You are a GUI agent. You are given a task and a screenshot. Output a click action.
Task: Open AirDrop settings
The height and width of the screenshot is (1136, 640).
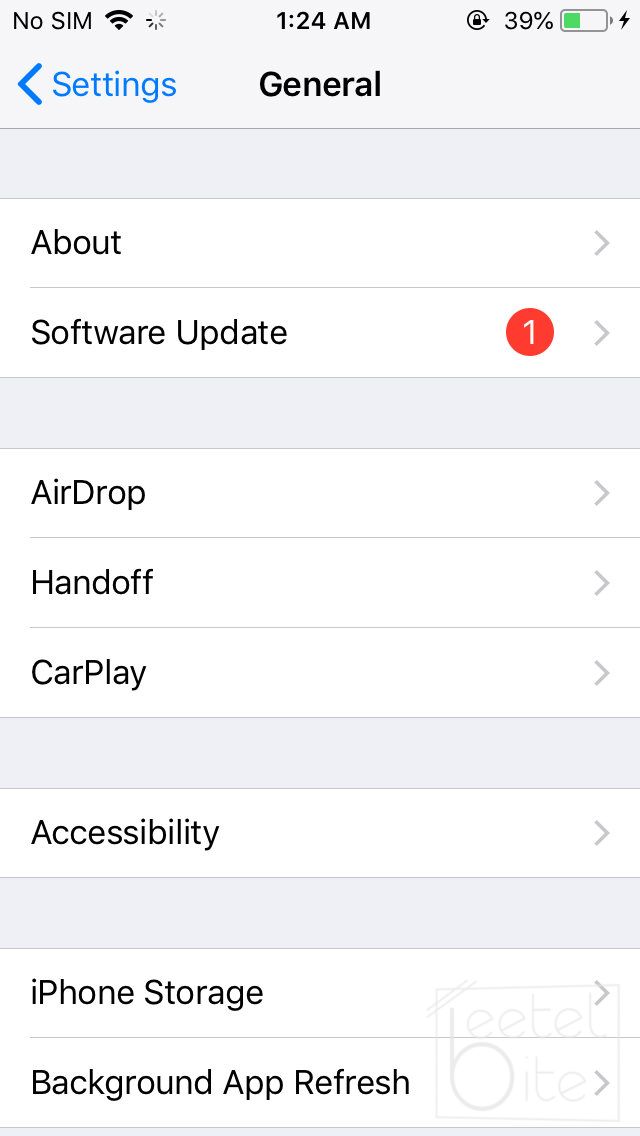pyautogui.click(x=320, y=493)
